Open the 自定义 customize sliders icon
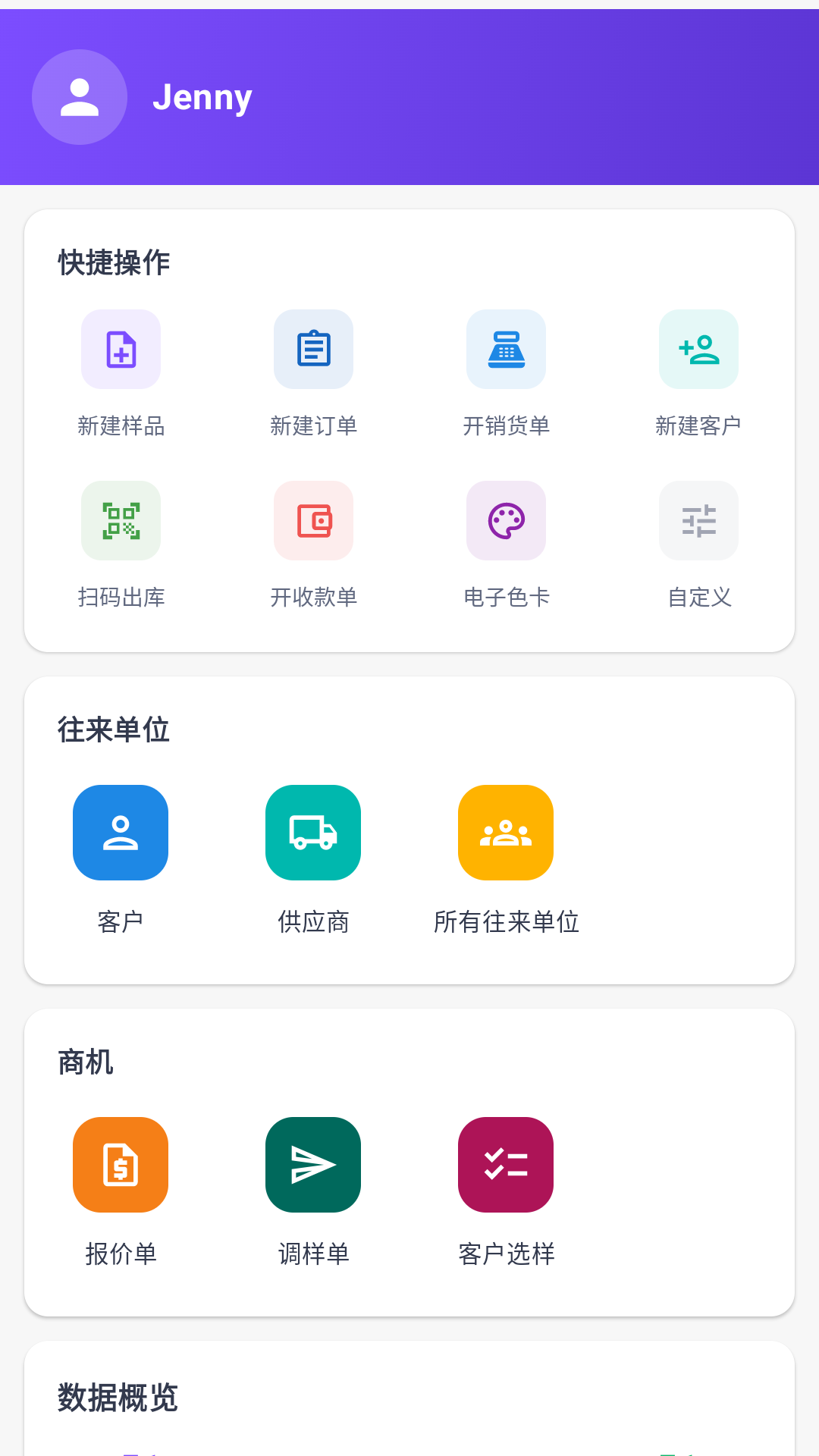The image size is (819, 1456). pyautogui.click(x=698, y=521)
